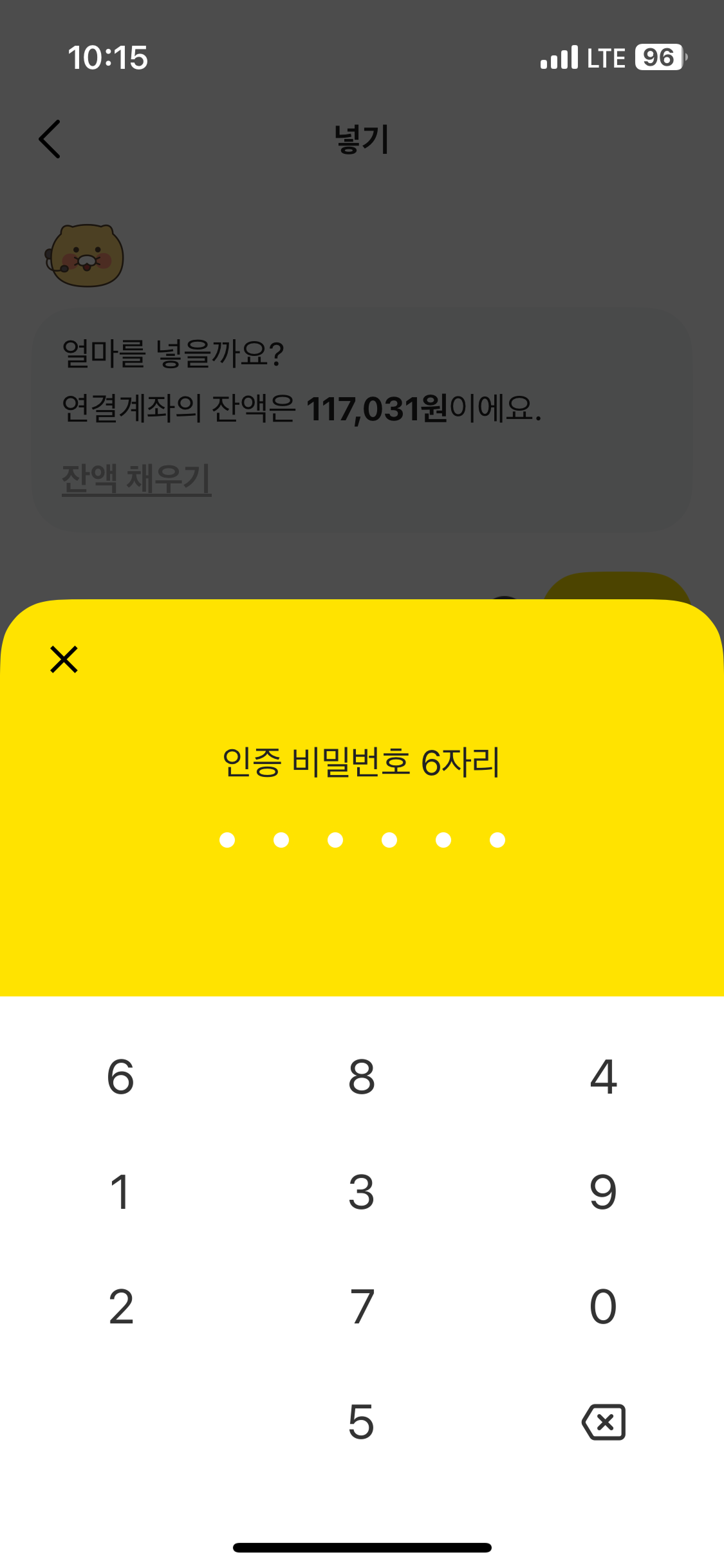Tap the back chevron next to 넣기
Screen dimensions: 724x1568
coord(50,139)
